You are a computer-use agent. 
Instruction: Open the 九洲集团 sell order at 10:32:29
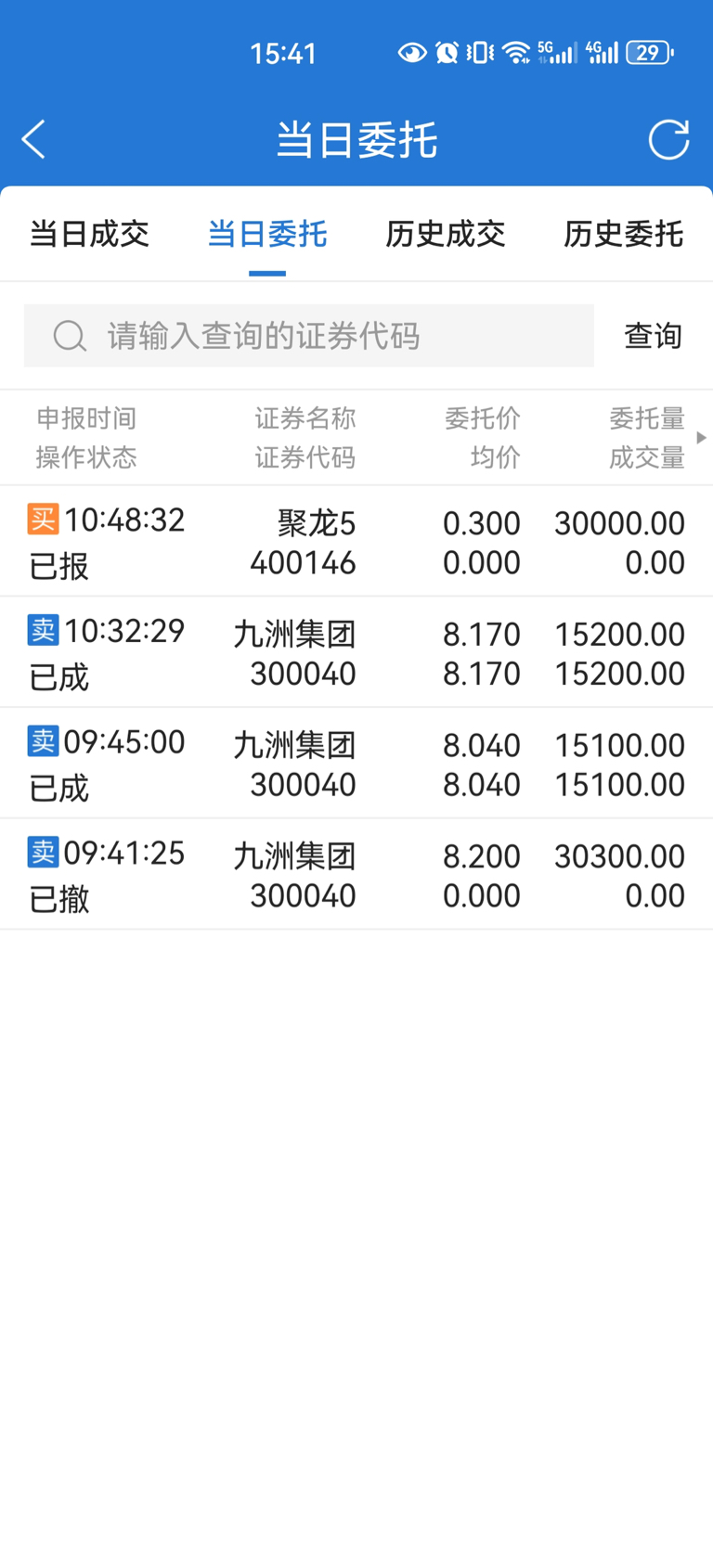(x=356, y=652)
